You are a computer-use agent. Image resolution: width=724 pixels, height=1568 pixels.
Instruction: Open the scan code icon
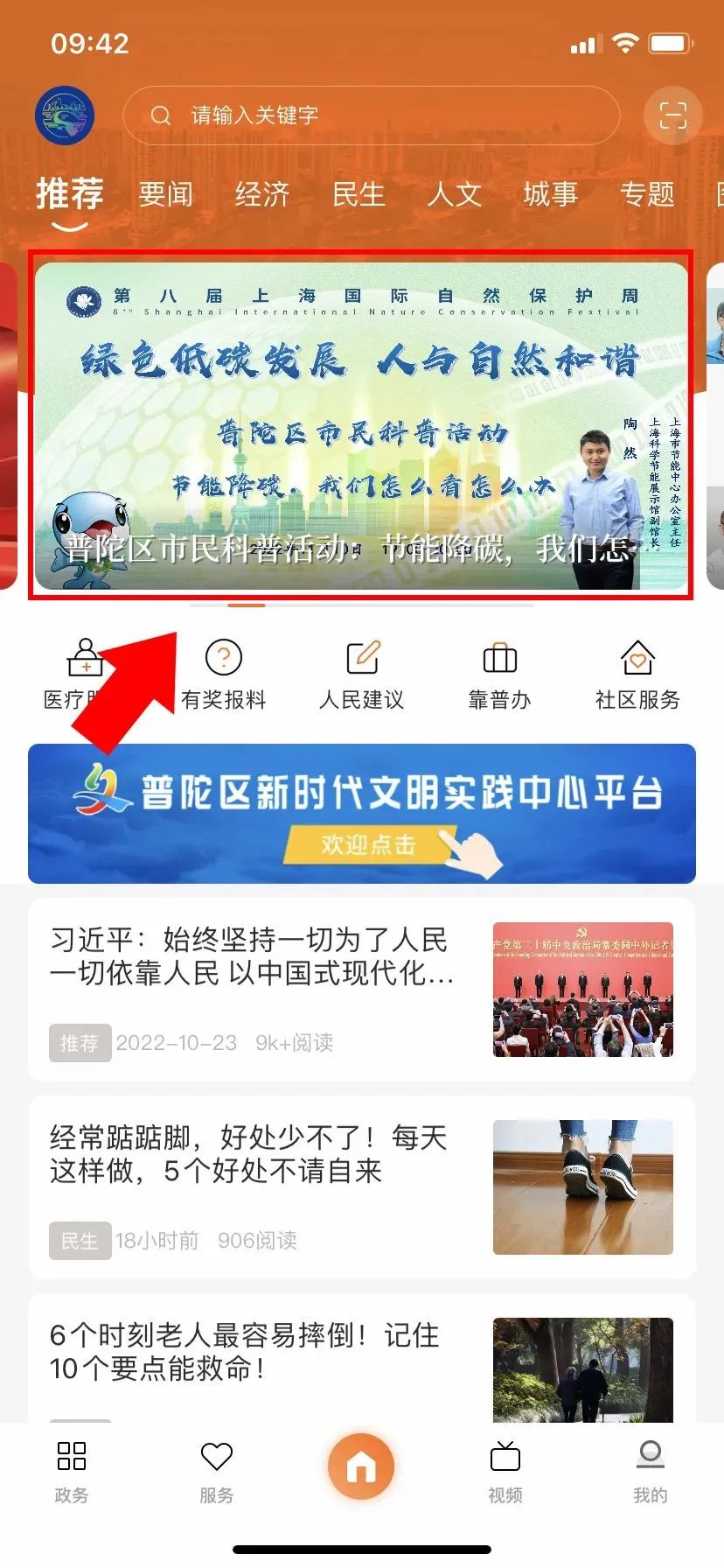[x=672, y=115]
